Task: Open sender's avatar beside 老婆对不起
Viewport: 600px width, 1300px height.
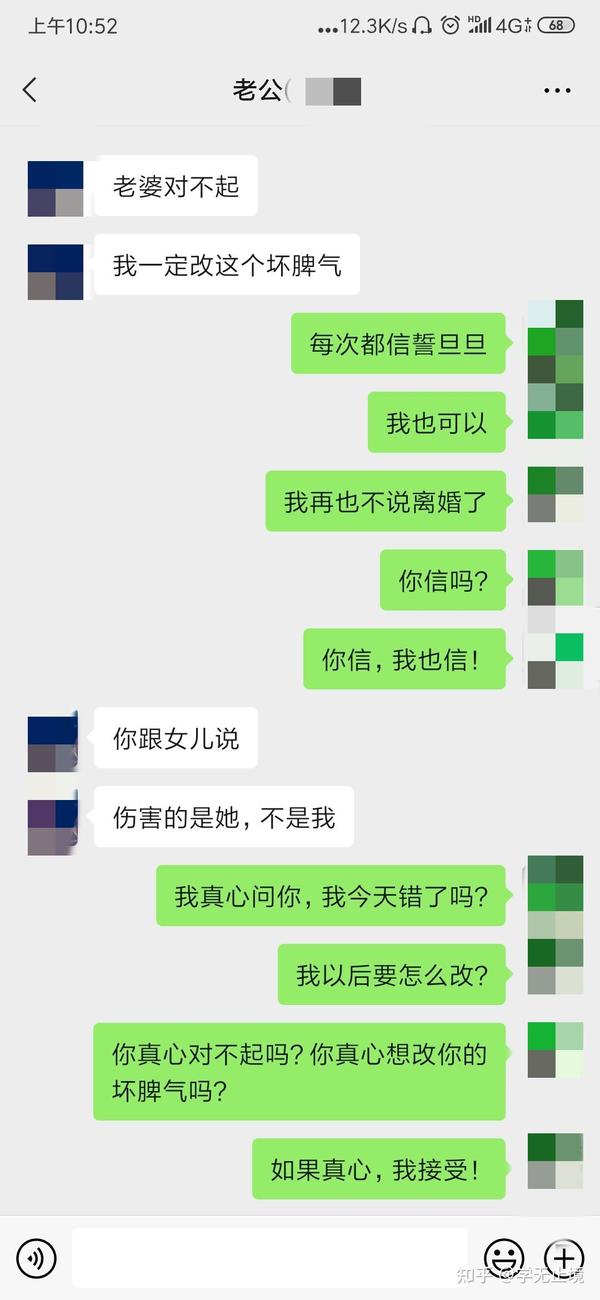Action: 55,188
